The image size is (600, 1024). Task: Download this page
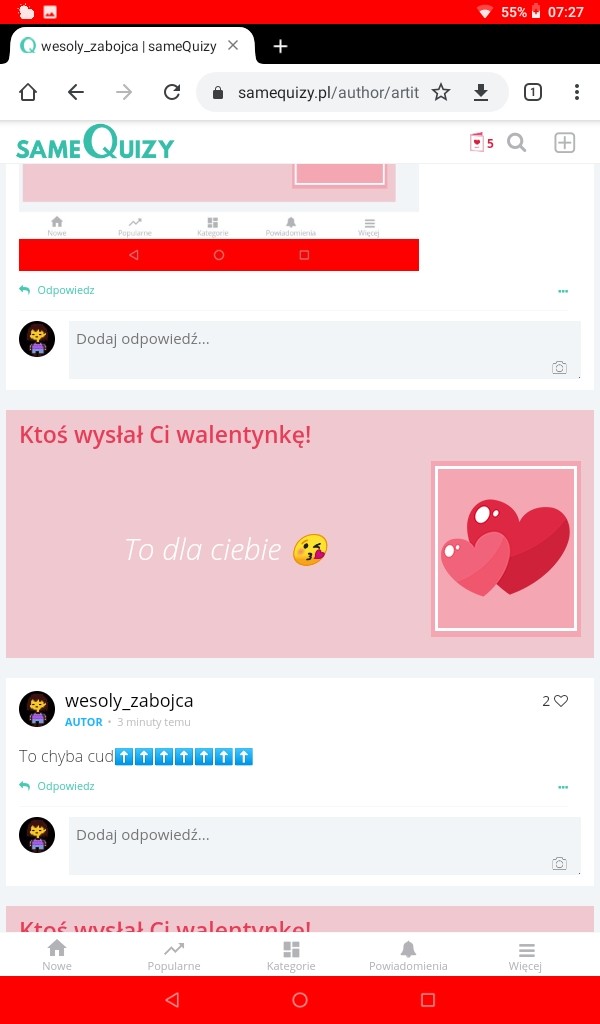(481, 92)
